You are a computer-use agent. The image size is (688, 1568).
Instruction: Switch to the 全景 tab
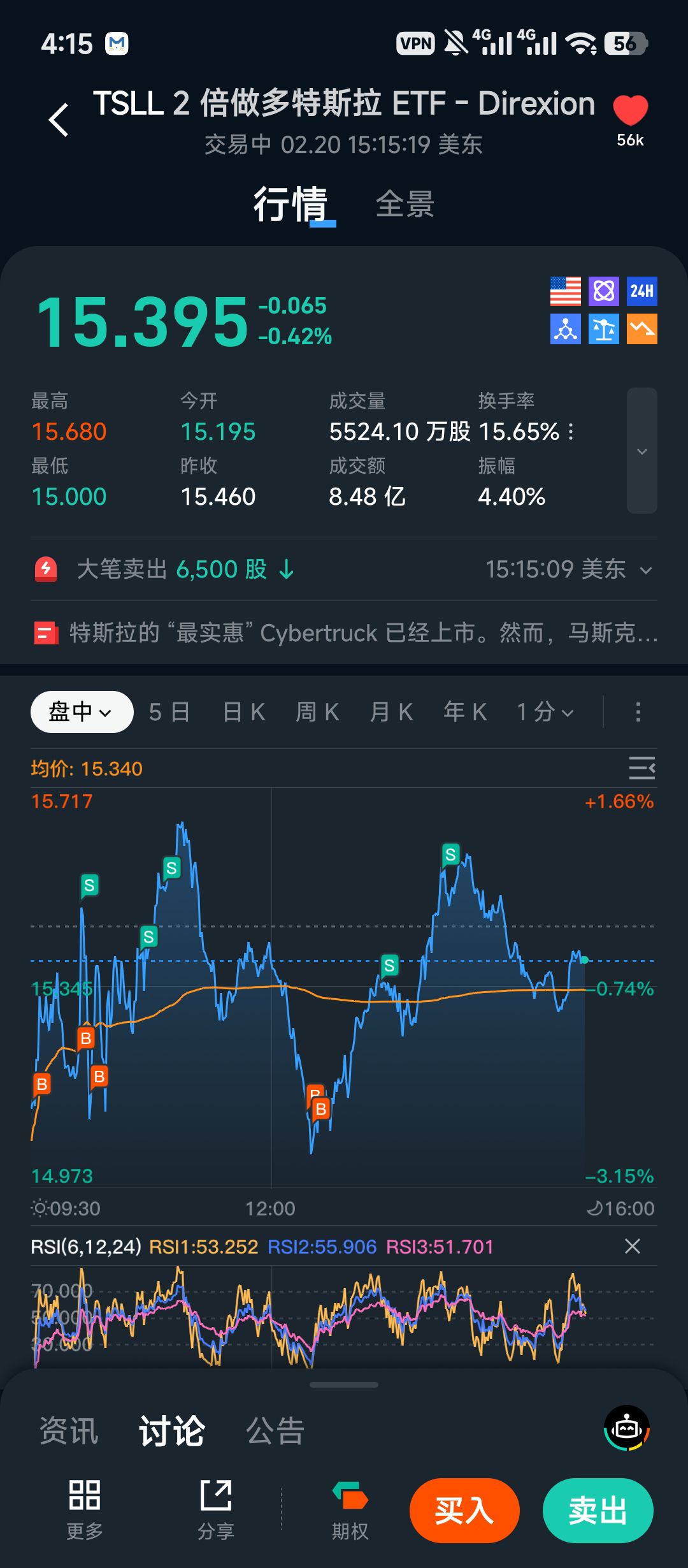[405, 205]
